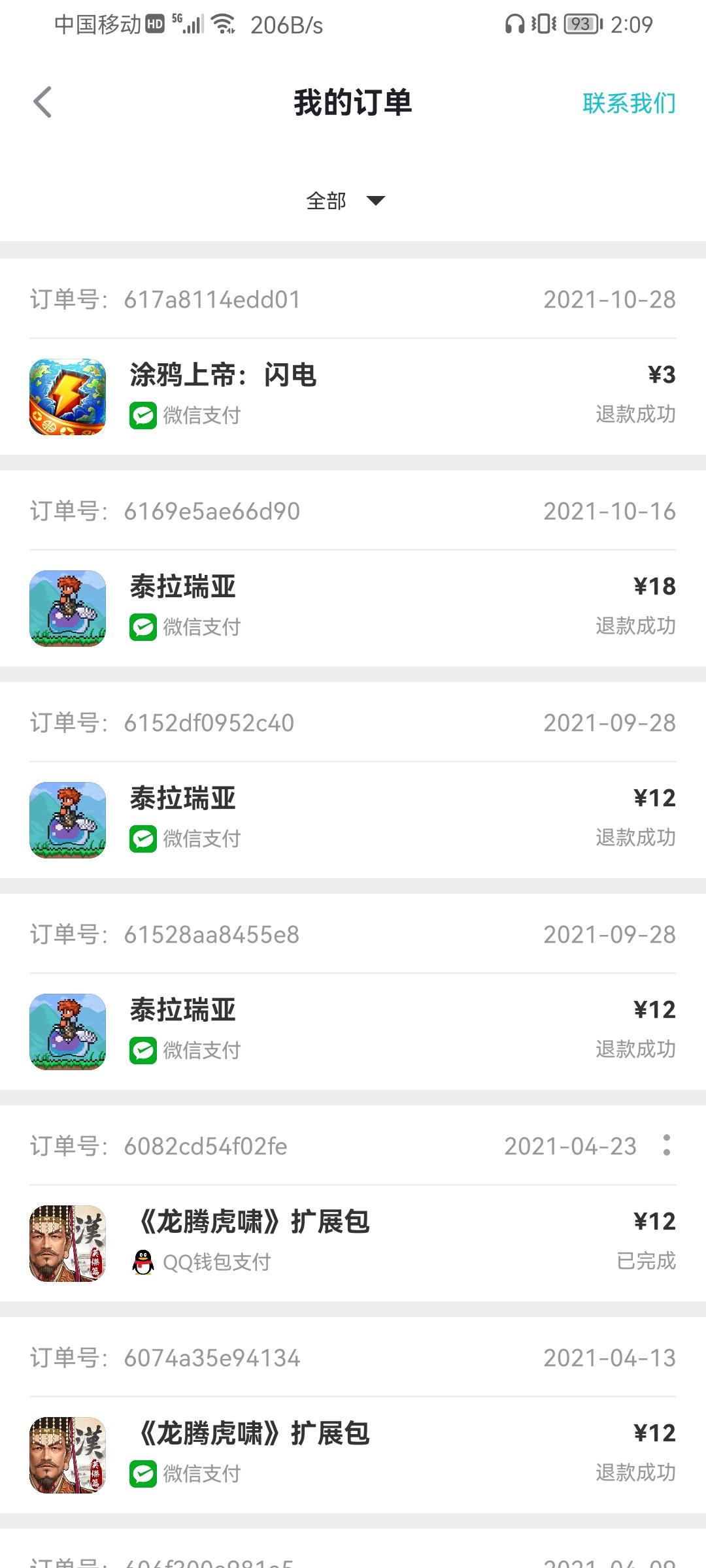
Task: Open the 泰拉瑞亚 order priced ¥18
Action: tap(353, 607)
